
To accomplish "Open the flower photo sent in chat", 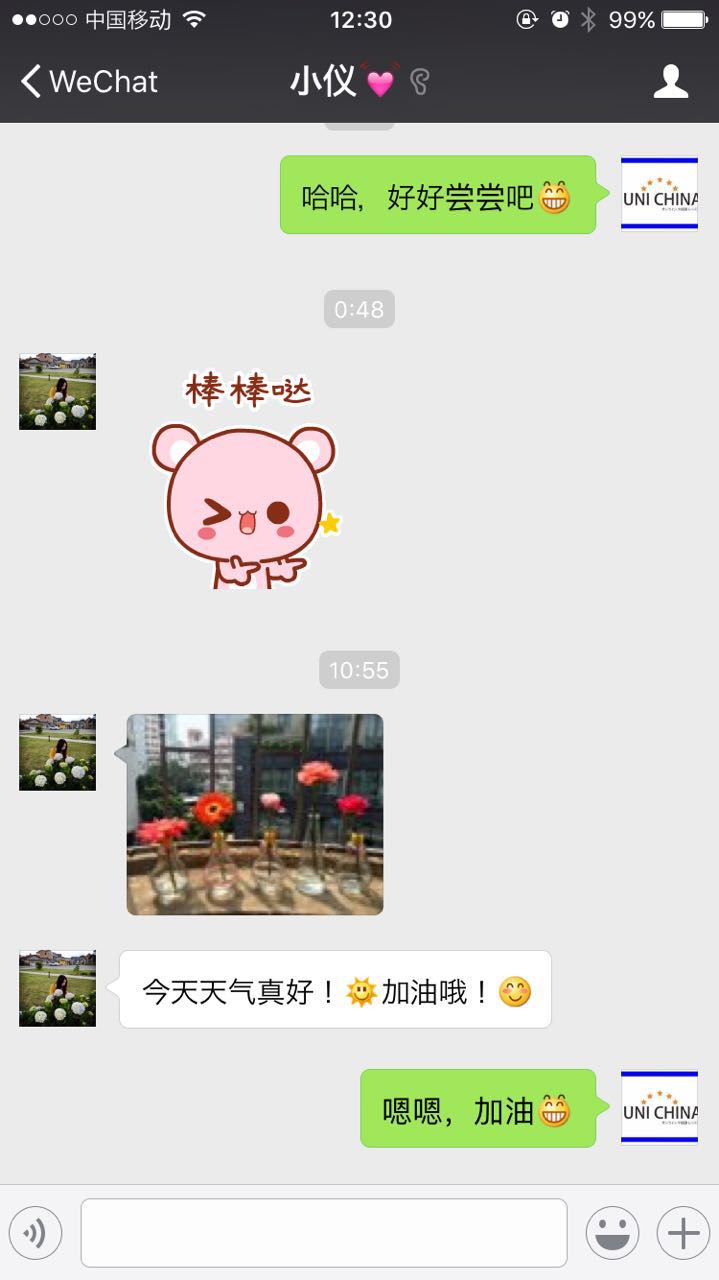I will click(x=255, y=814).
